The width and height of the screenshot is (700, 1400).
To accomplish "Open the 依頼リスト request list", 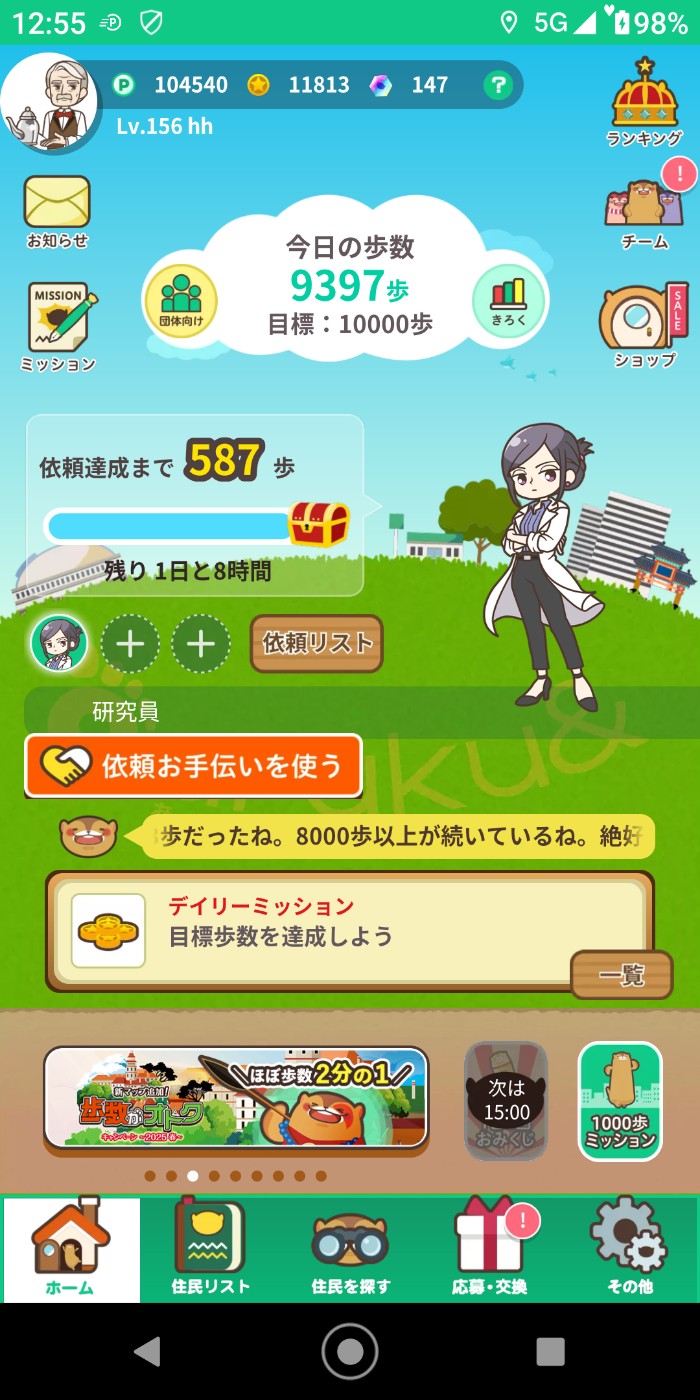I will (317, 643).
